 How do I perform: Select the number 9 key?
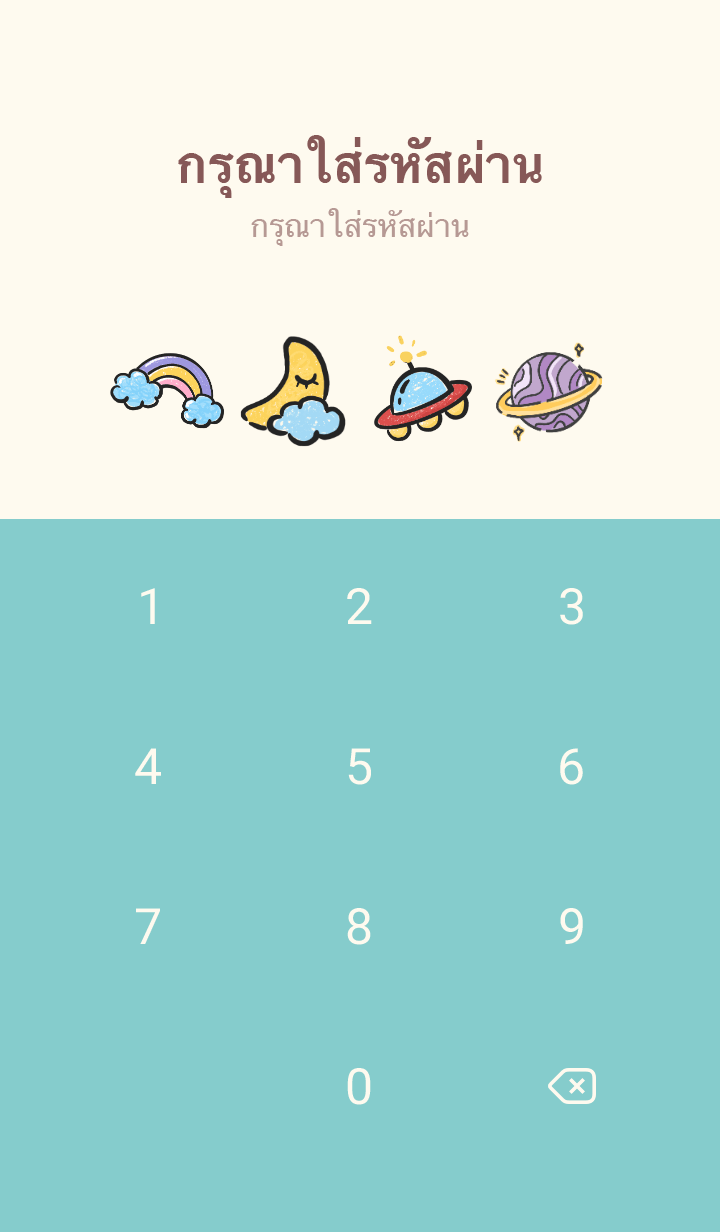(x=571, y=927)
